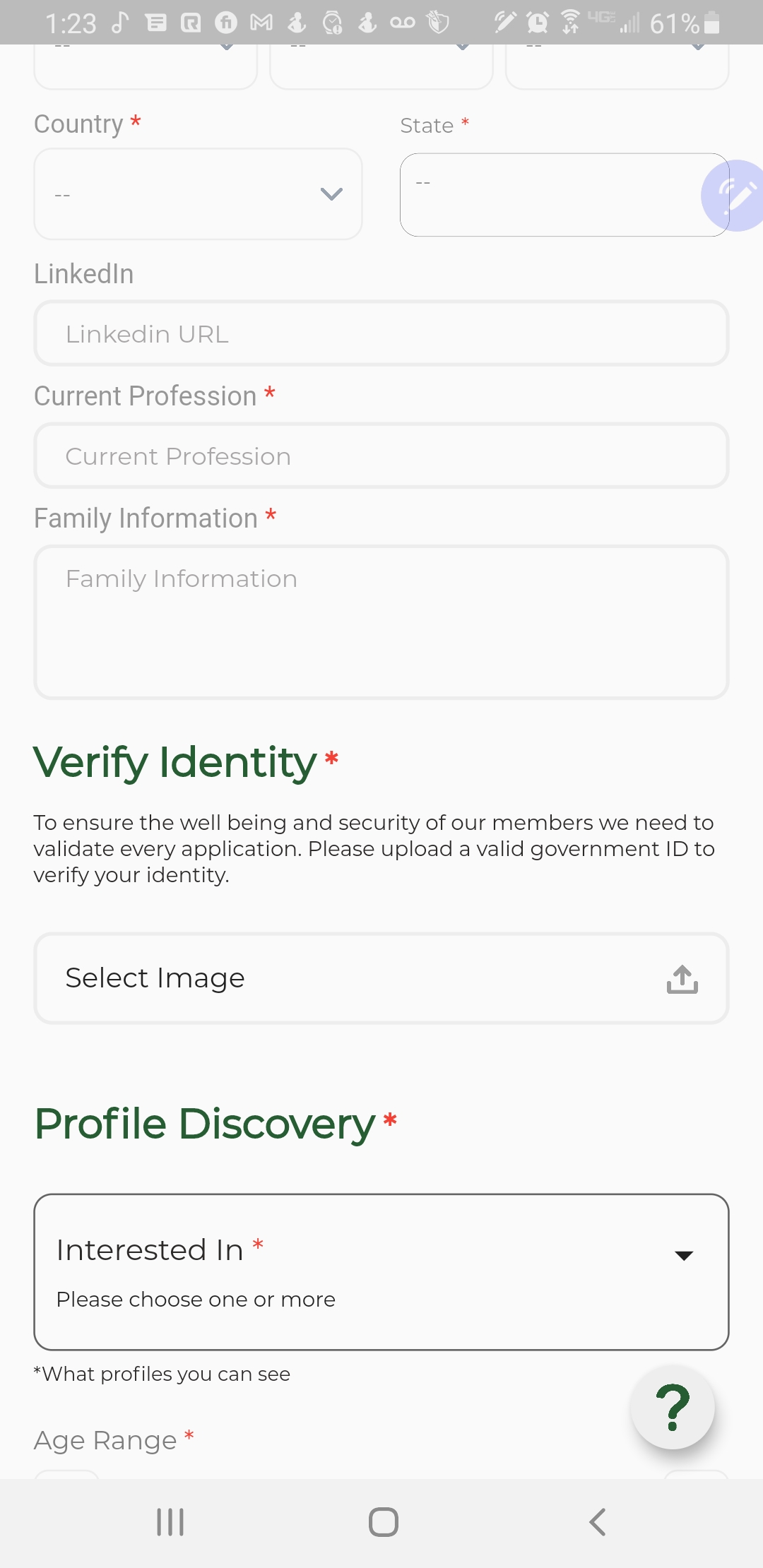Open recent apps from navigation bar
The height and width of the screenshot is (1568, 763).
170,1522
